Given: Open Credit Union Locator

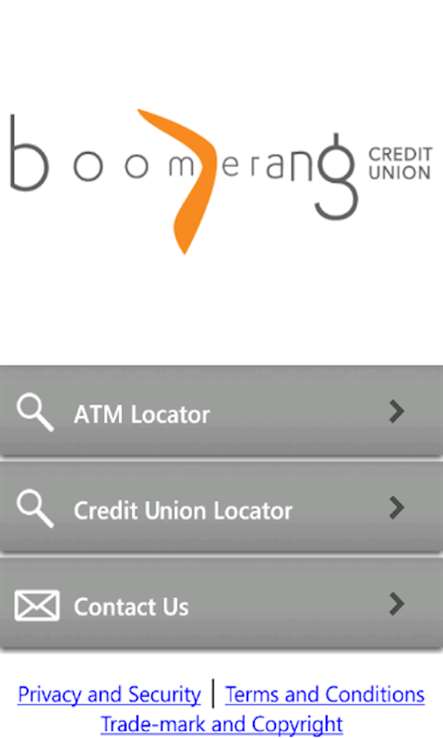Looking at the screenshot, I should 221,507.
